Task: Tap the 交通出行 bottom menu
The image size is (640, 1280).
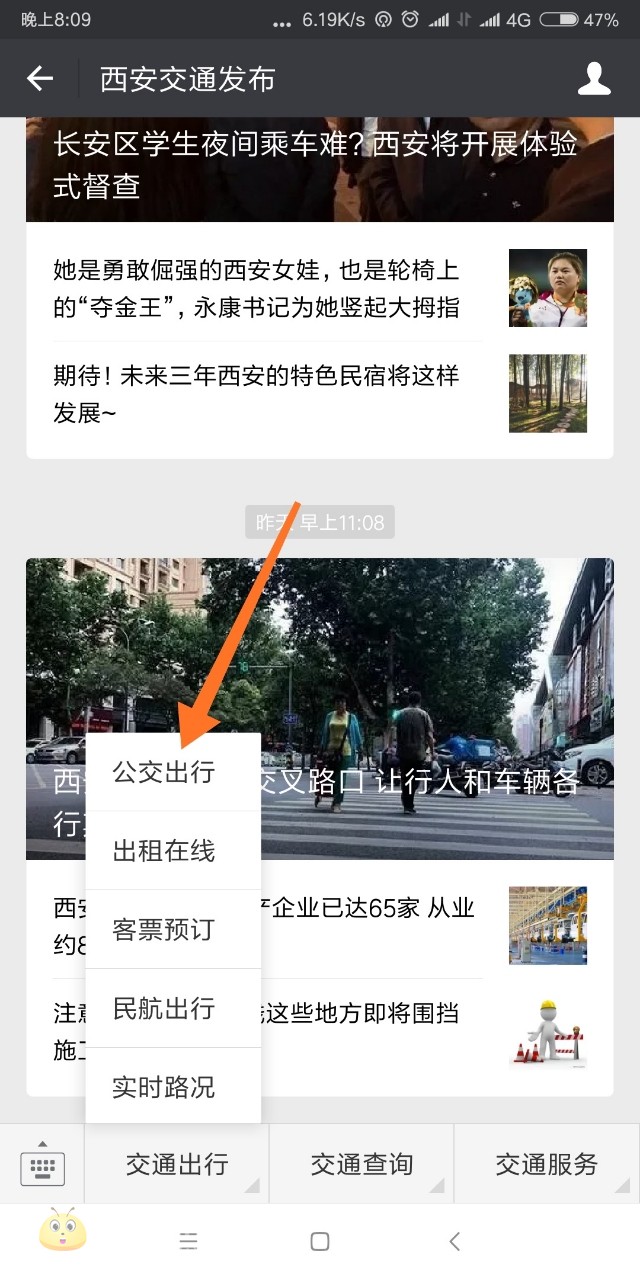Action: pyautogui.click(x=177, y=1164)
